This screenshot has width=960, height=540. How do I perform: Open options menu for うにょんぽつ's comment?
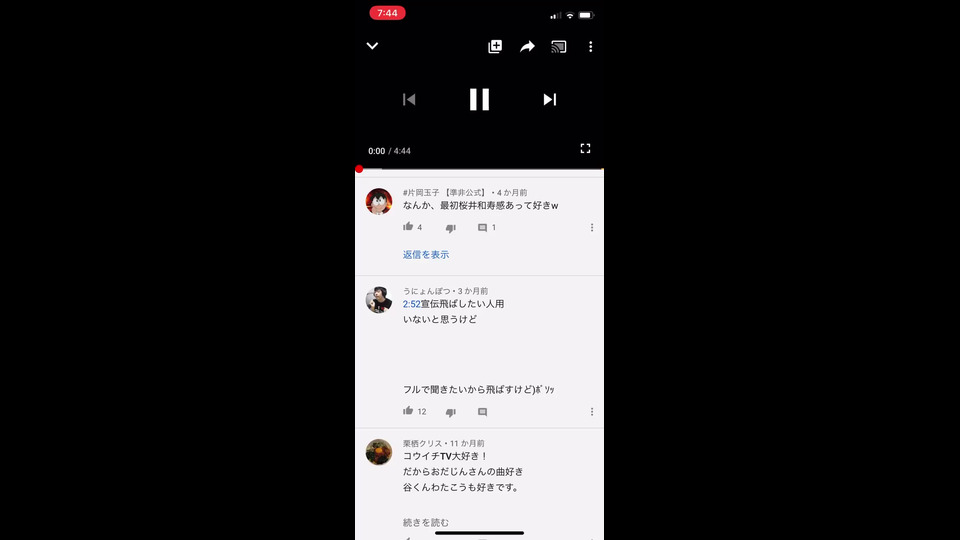(592, 412)
